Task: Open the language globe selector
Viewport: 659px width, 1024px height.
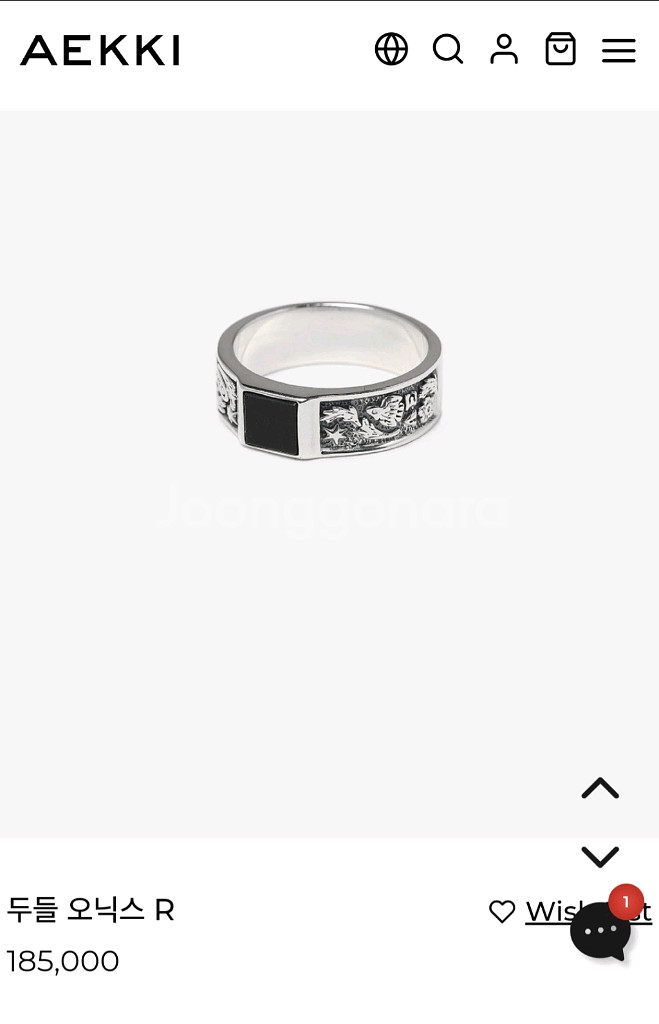Action: [x=391, y=49]
